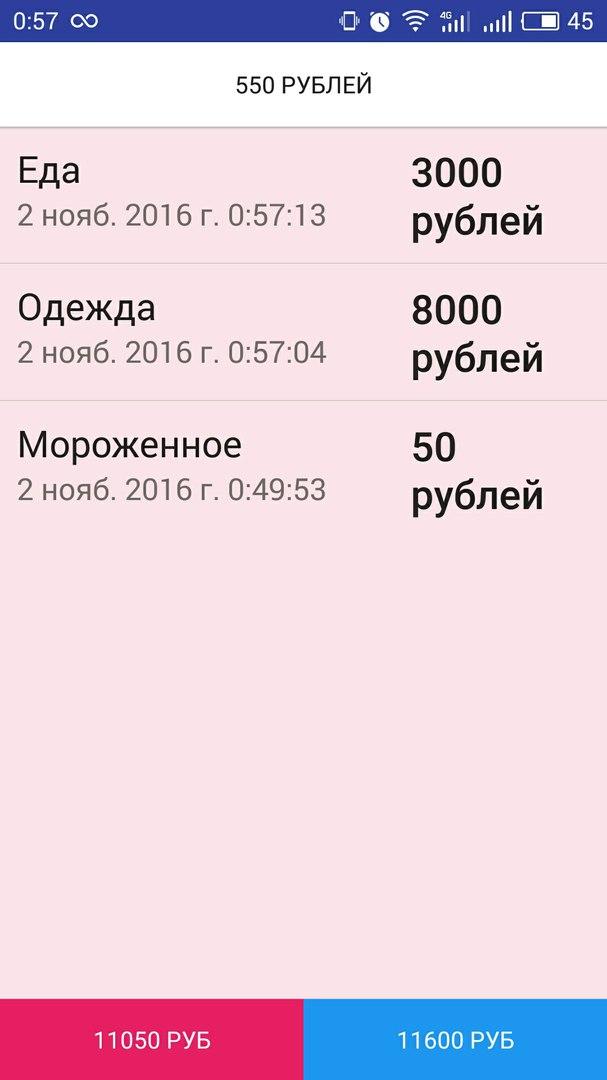Open the Еда expense entry
Image resolution: width=607 pixels, height=1080 pixels.
tap(303, 196)
